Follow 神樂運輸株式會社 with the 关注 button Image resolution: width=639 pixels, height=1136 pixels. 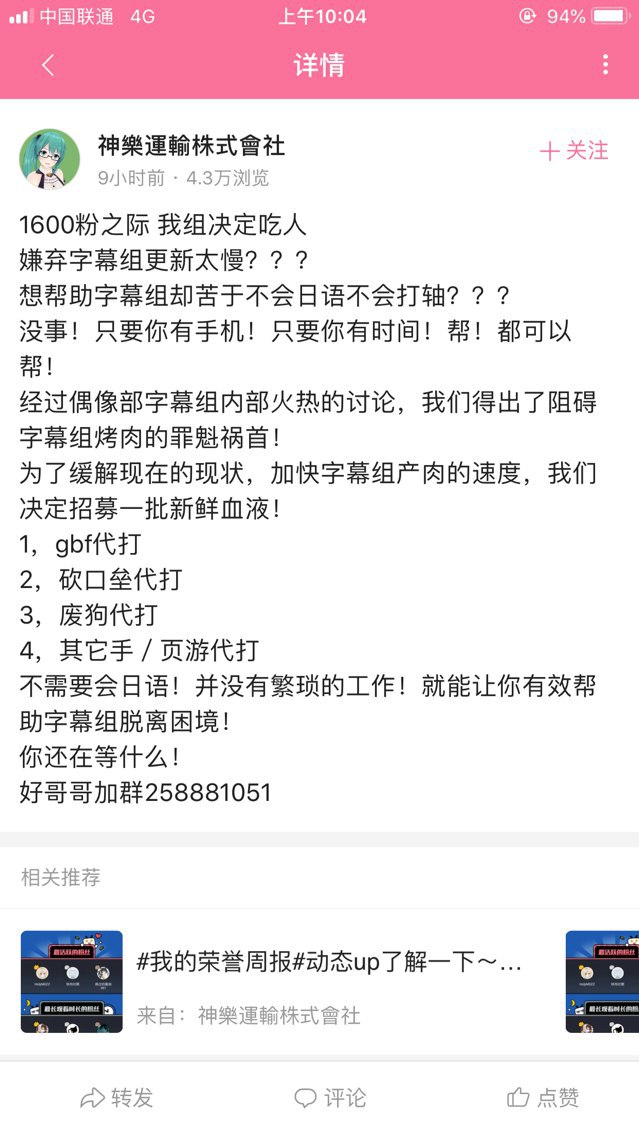[574, 151]
